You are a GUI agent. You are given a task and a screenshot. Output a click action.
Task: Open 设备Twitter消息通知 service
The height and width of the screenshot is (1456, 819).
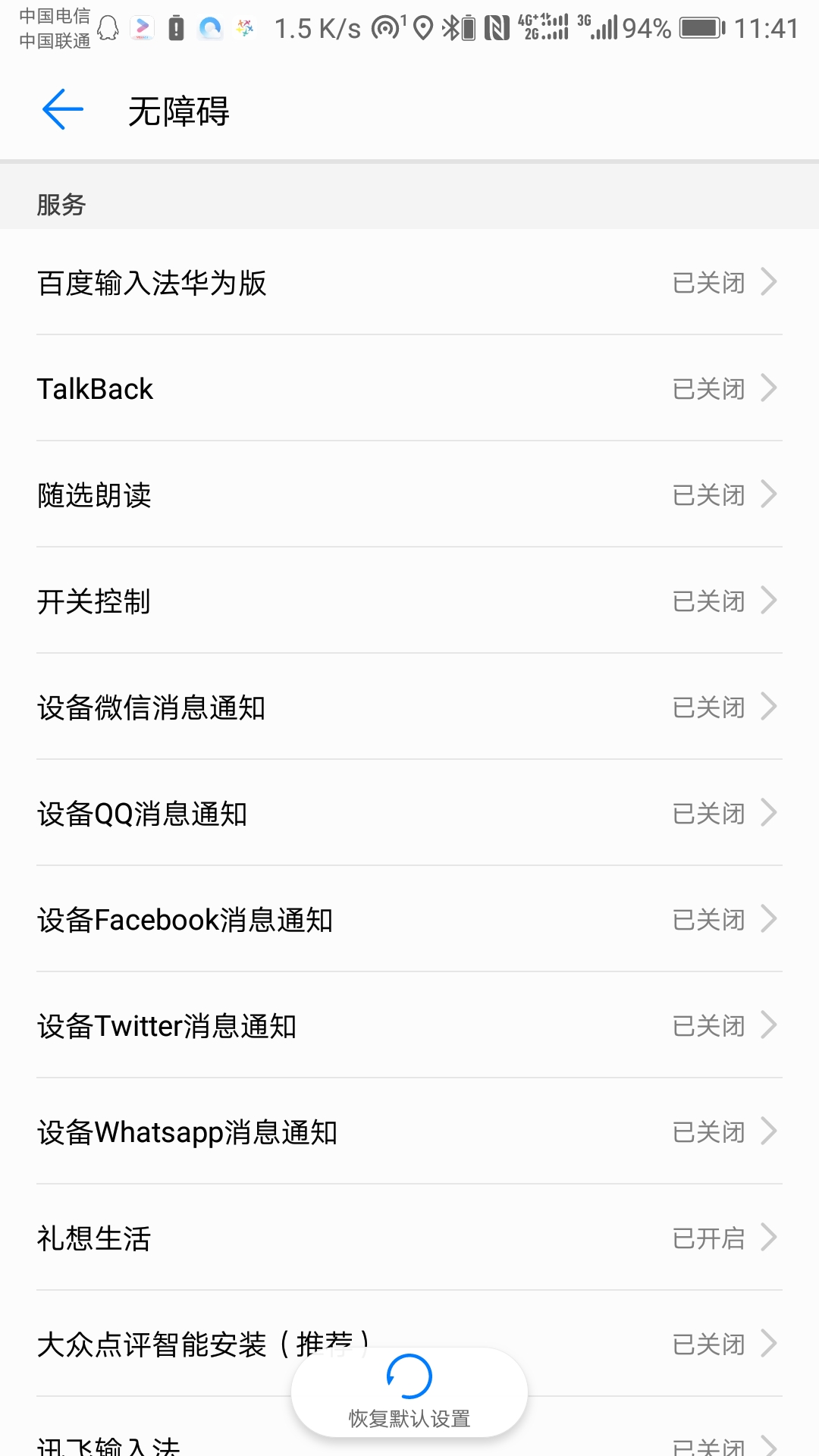point(409,1025)
